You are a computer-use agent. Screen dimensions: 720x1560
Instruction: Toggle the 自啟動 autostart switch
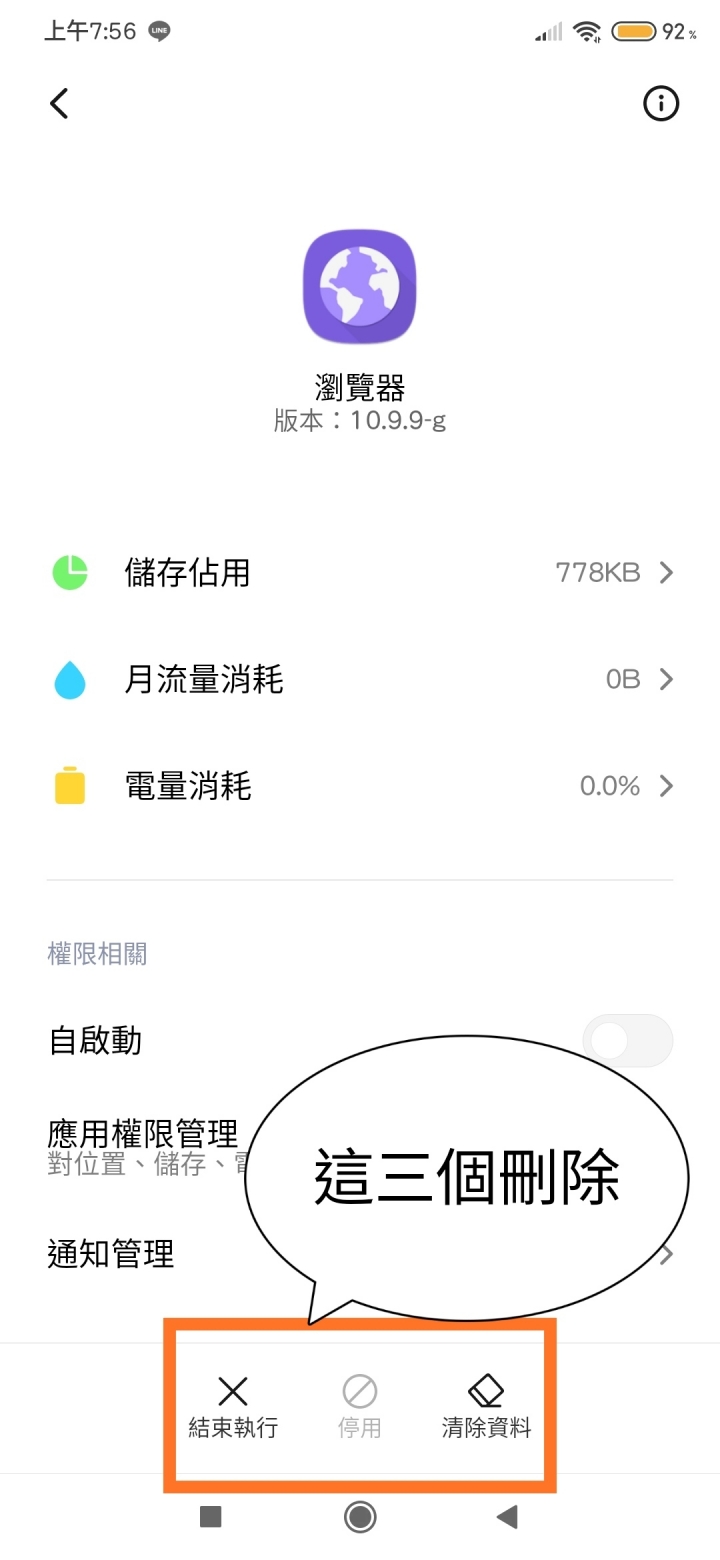coord(627,1041)
